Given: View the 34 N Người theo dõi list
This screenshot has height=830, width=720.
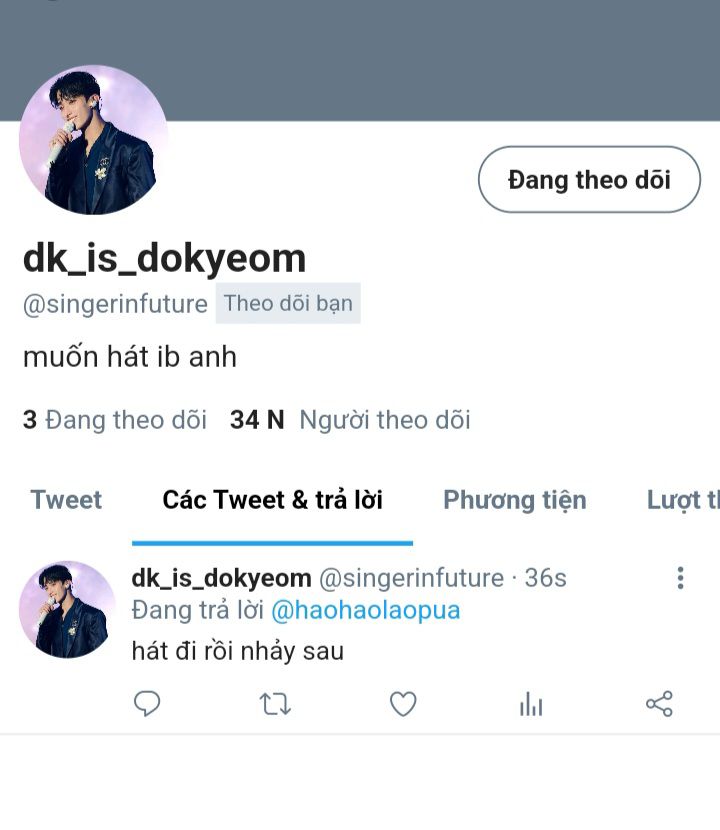Looking at the screenshot, I should [350, 420].
